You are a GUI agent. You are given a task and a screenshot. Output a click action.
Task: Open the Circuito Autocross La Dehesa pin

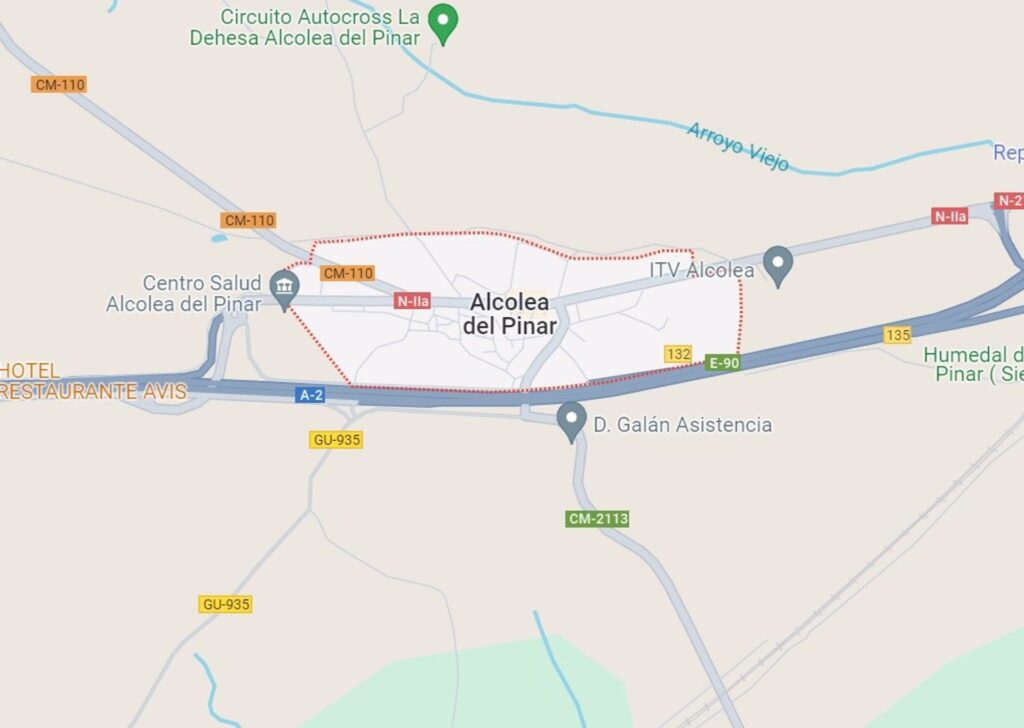442,21
